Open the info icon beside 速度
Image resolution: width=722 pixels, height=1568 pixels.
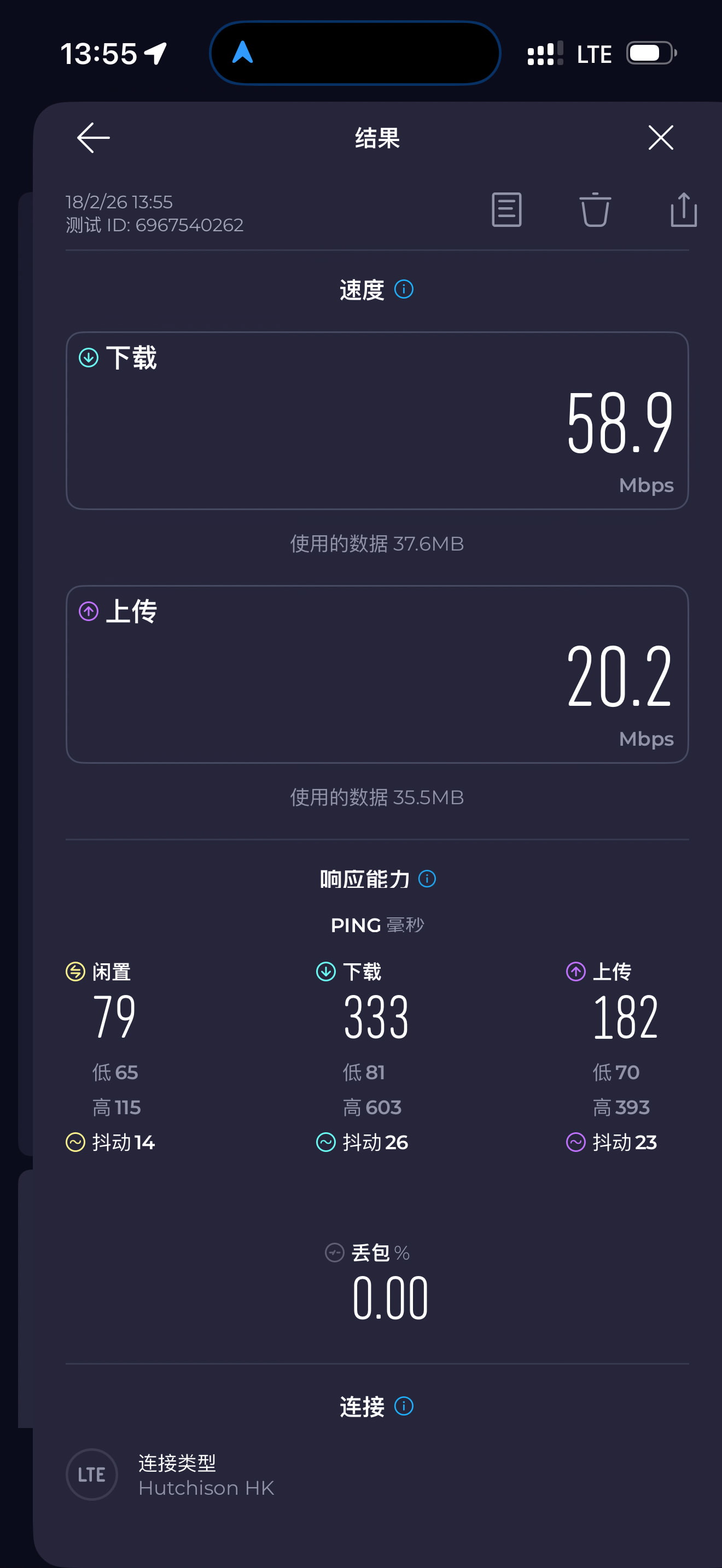[404, 289]
